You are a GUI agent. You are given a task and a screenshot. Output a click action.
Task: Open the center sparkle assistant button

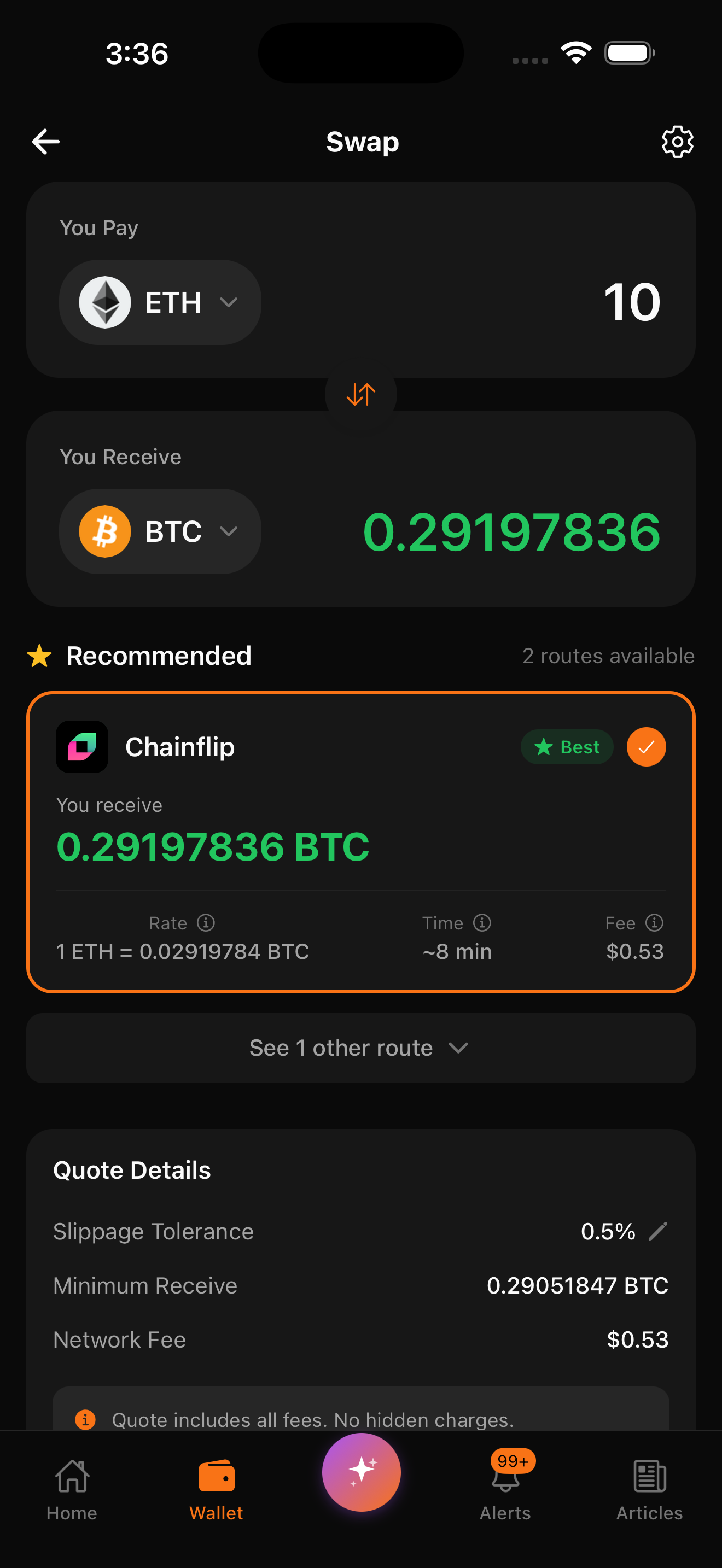361,1472
